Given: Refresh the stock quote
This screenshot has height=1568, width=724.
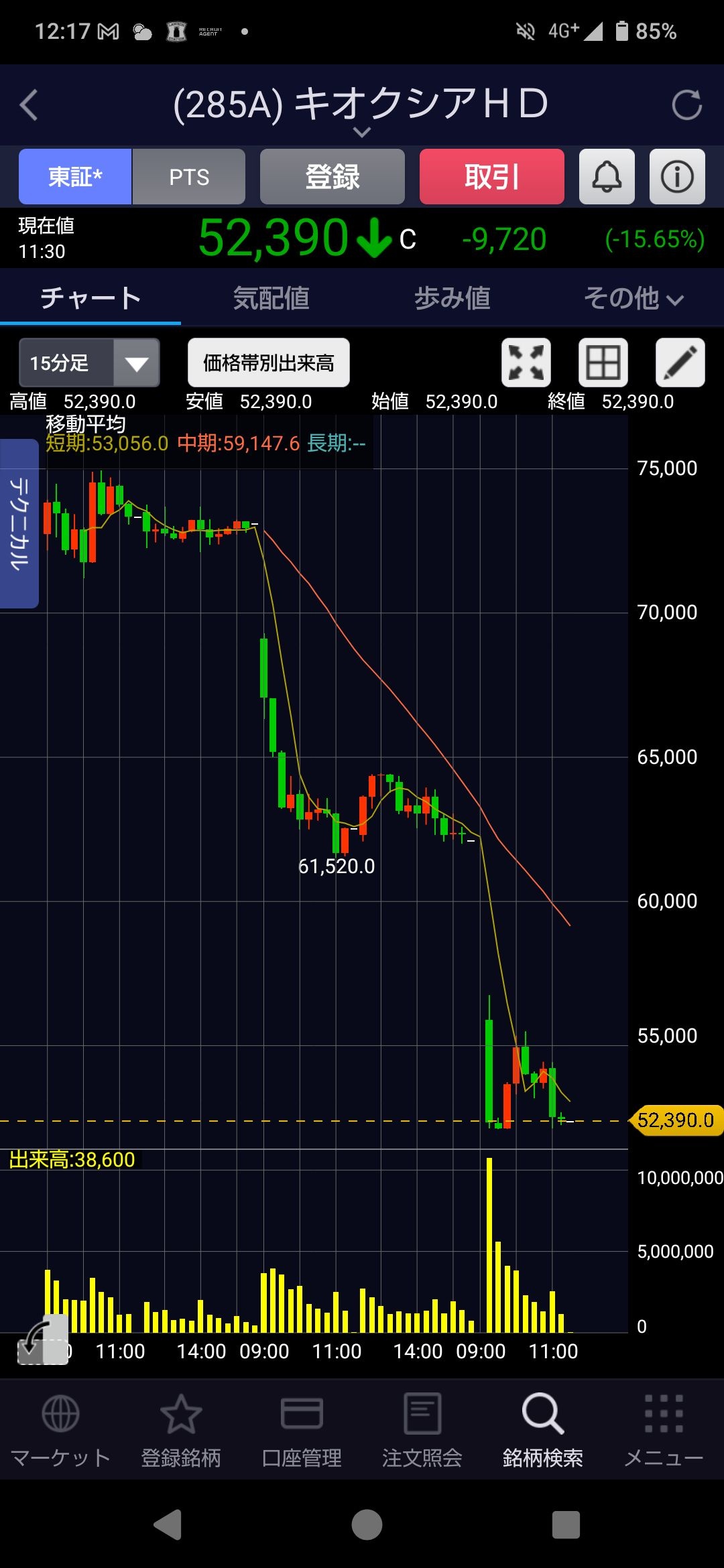Looking at the screenshot, I should pos(686,105).
